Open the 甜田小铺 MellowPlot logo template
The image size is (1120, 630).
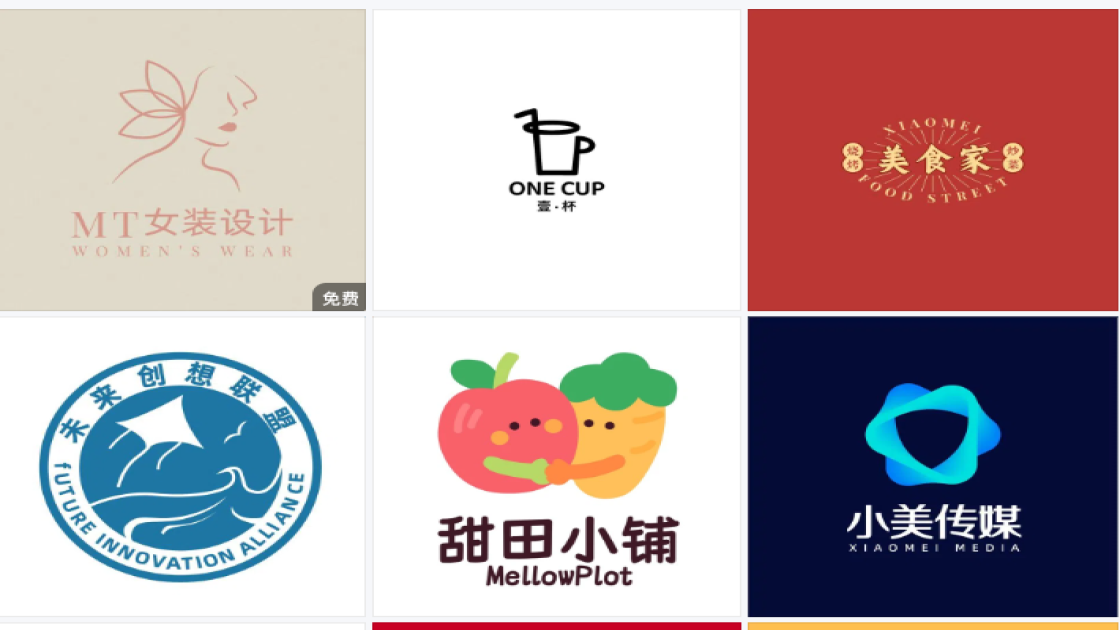556,466
